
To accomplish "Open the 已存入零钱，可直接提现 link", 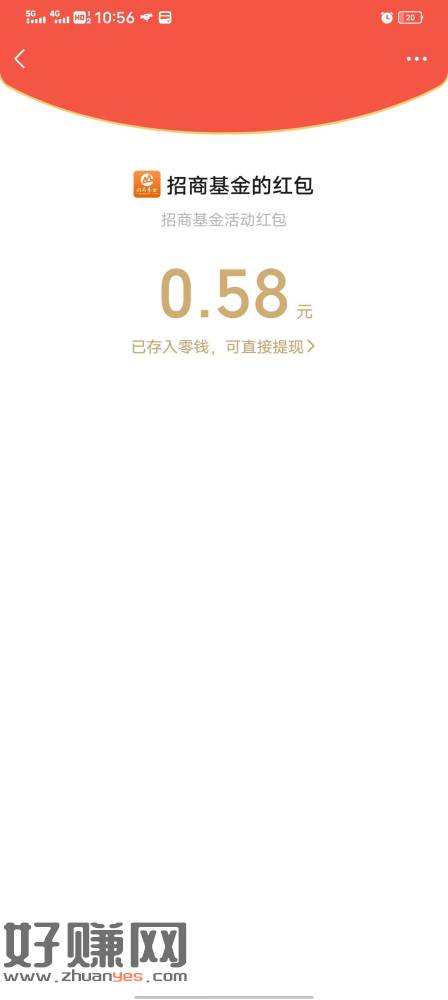I will pos(223,347).
